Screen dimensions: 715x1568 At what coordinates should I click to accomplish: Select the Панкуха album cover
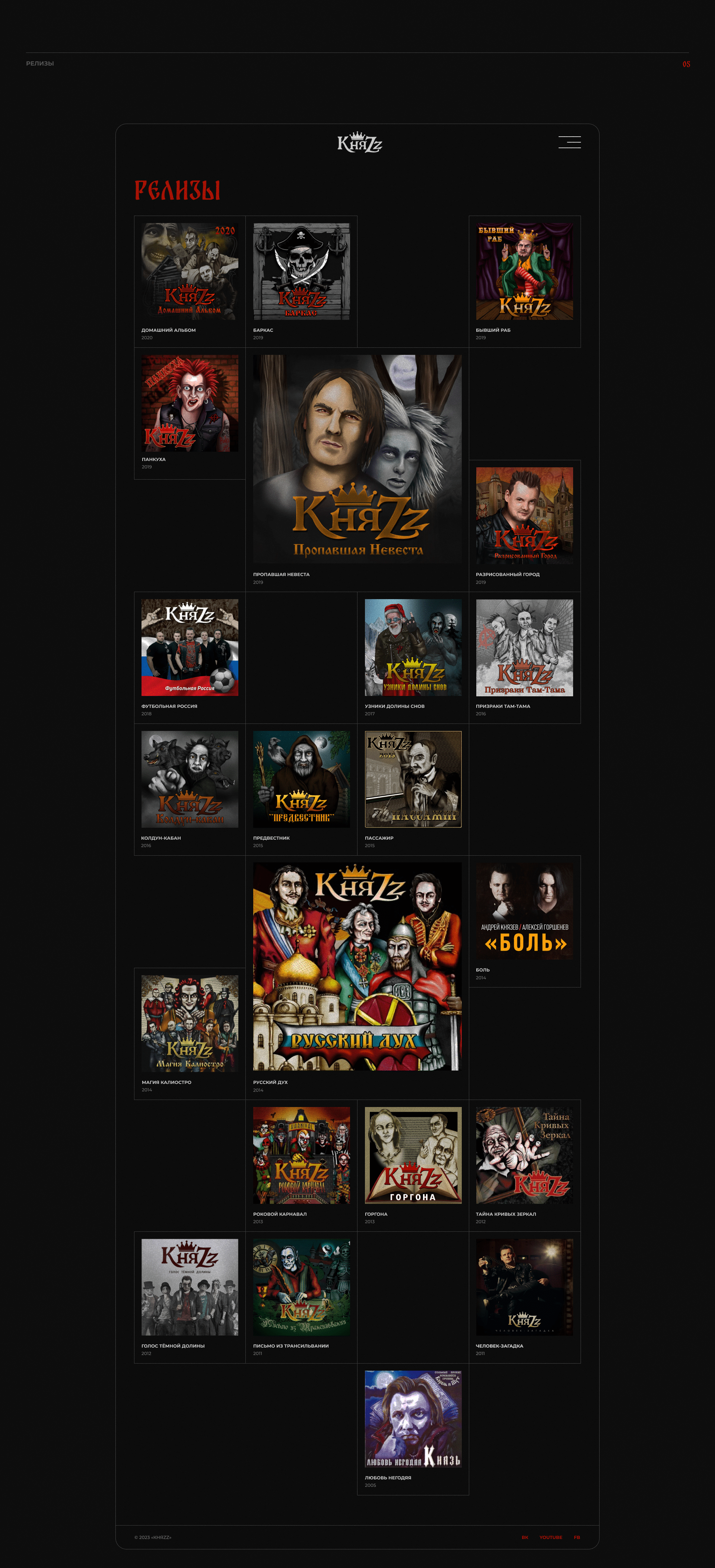click(190, 404)
